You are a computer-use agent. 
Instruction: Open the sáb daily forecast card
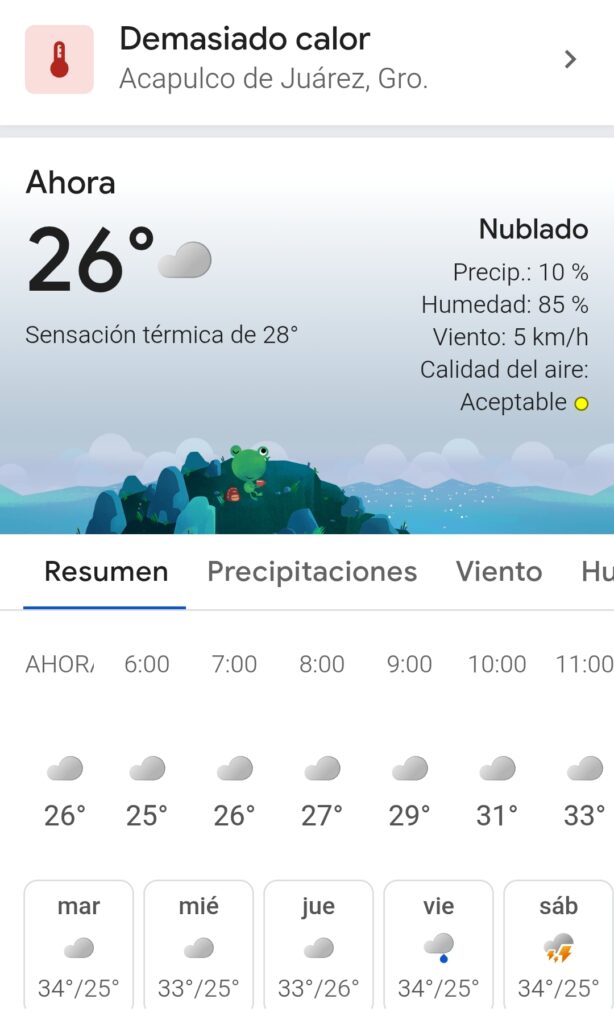click(558, 946)
